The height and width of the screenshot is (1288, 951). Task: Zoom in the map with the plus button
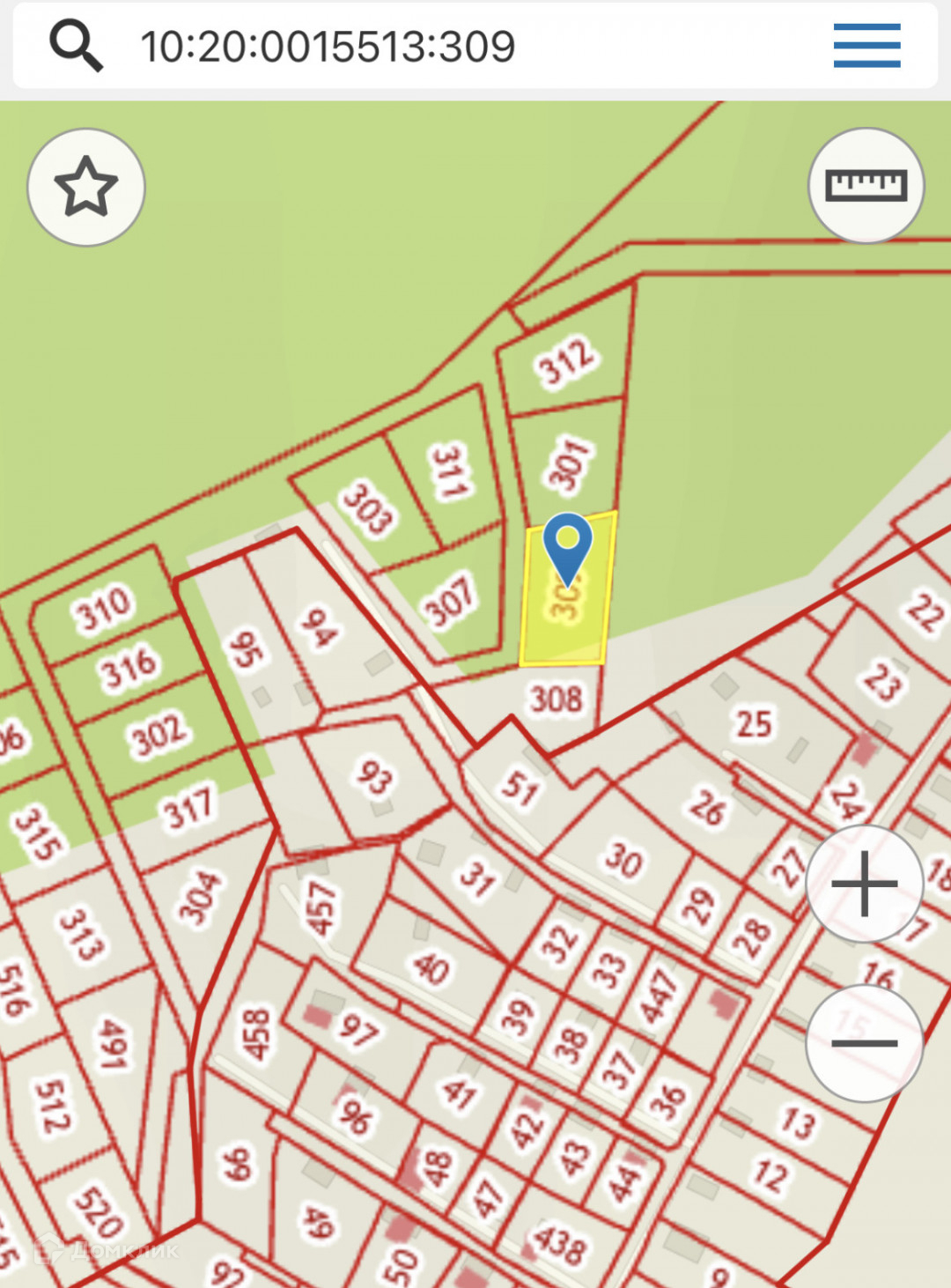(864, 884)
